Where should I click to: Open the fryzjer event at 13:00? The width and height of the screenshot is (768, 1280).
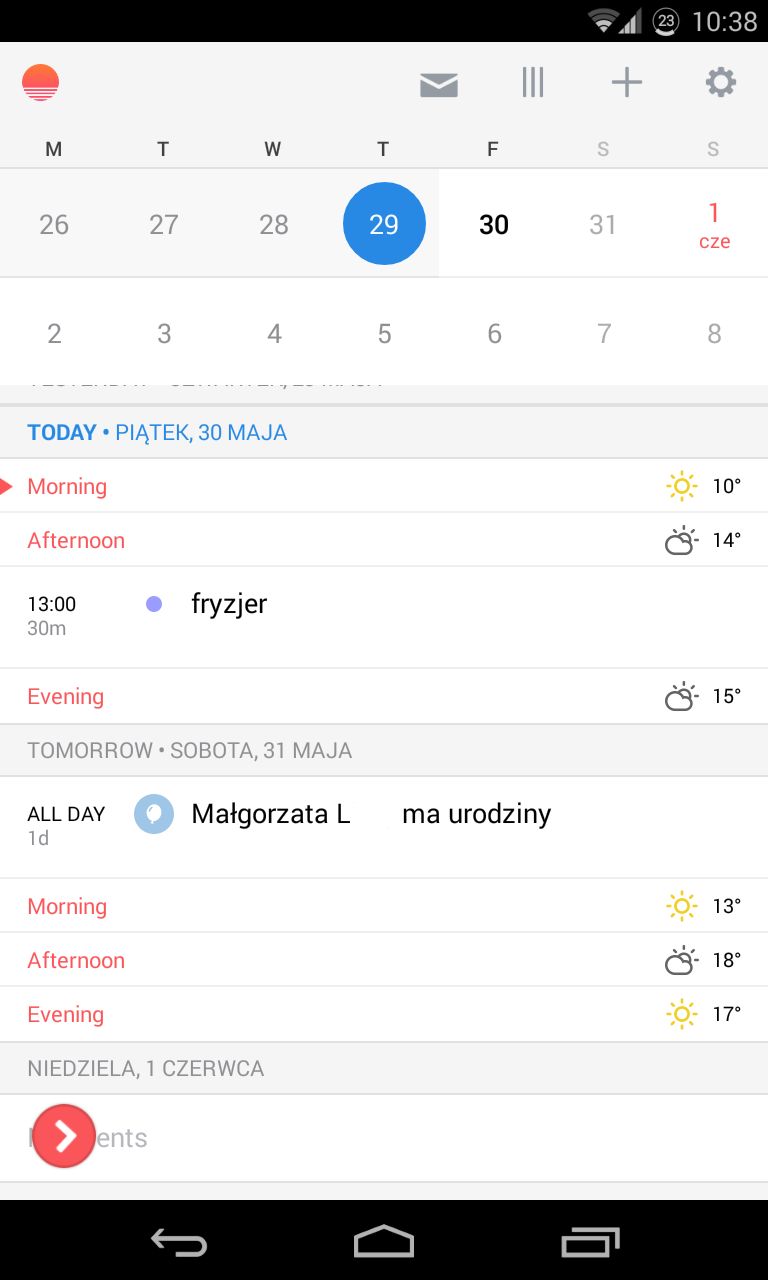pyautogui.click(x=384, y=617)
